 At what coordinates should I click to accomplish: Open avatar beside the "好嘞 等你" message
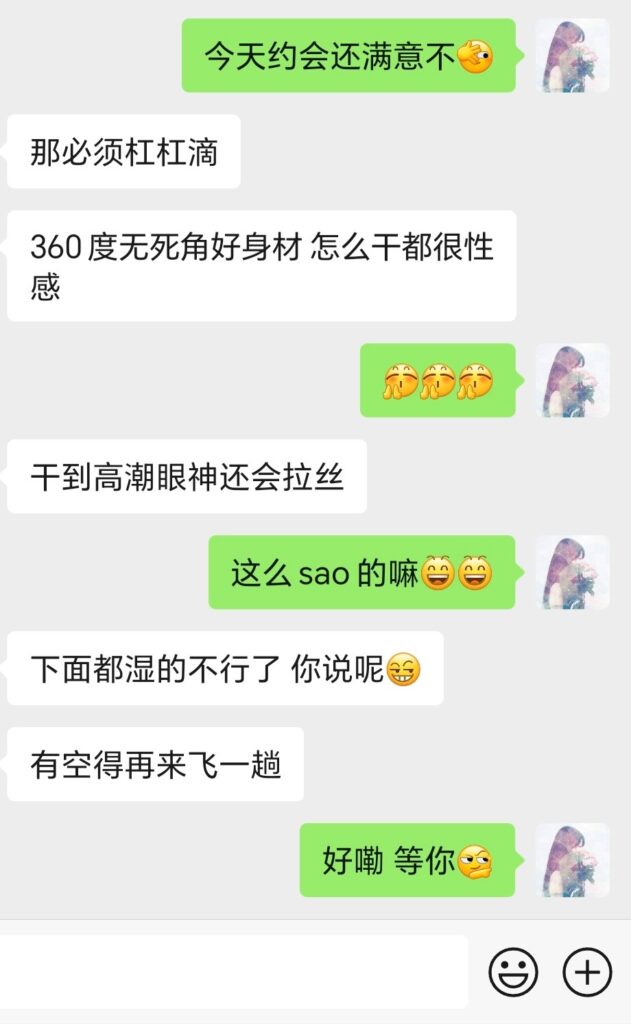pos(572,860)
